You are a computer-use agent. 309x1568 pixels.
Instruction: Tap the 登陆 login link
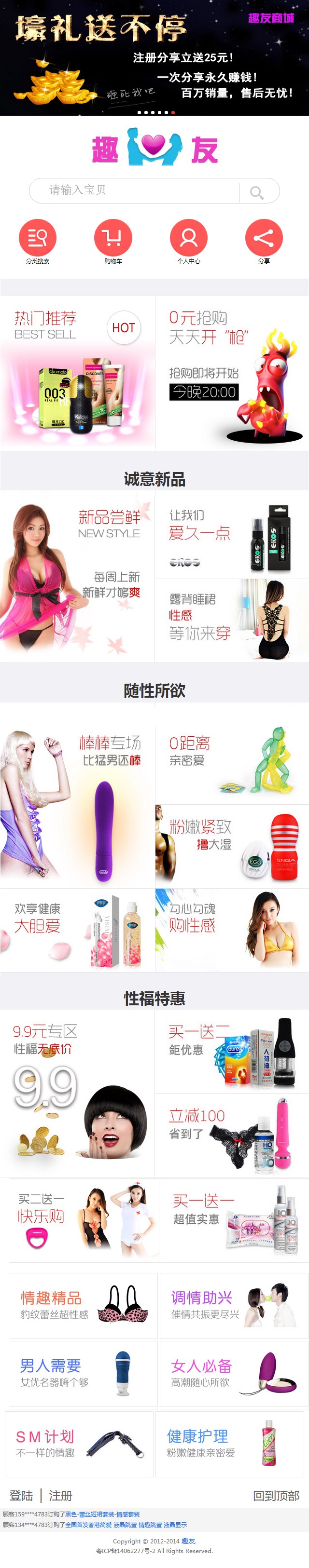pos(21,1495)
